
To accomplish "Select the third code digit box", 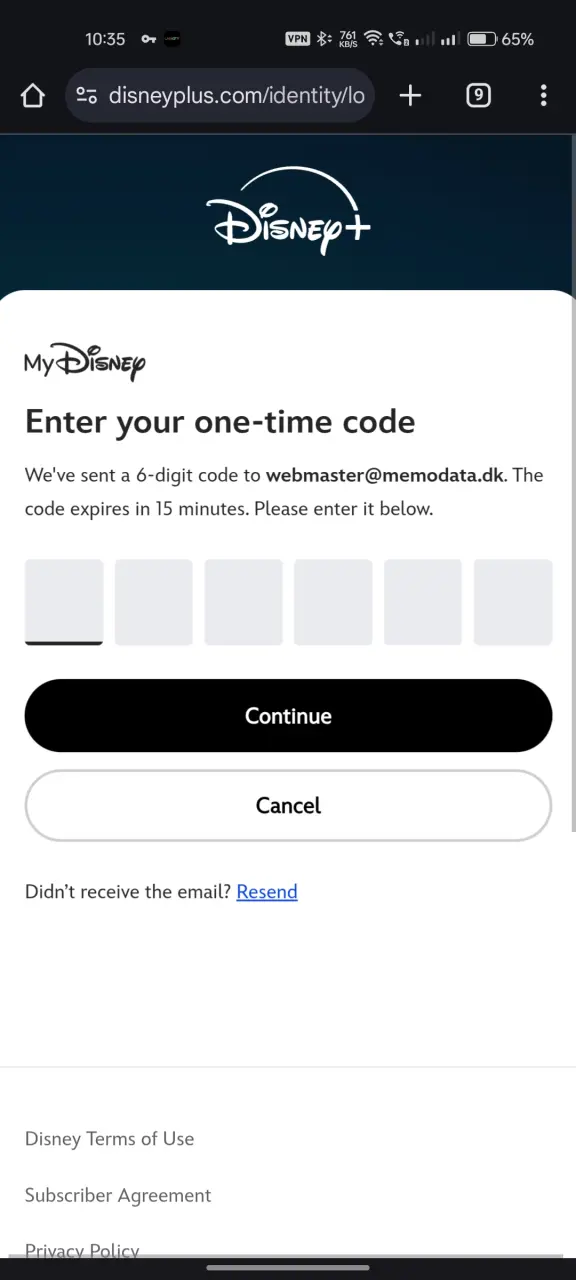I will click(x=244, y=602).
